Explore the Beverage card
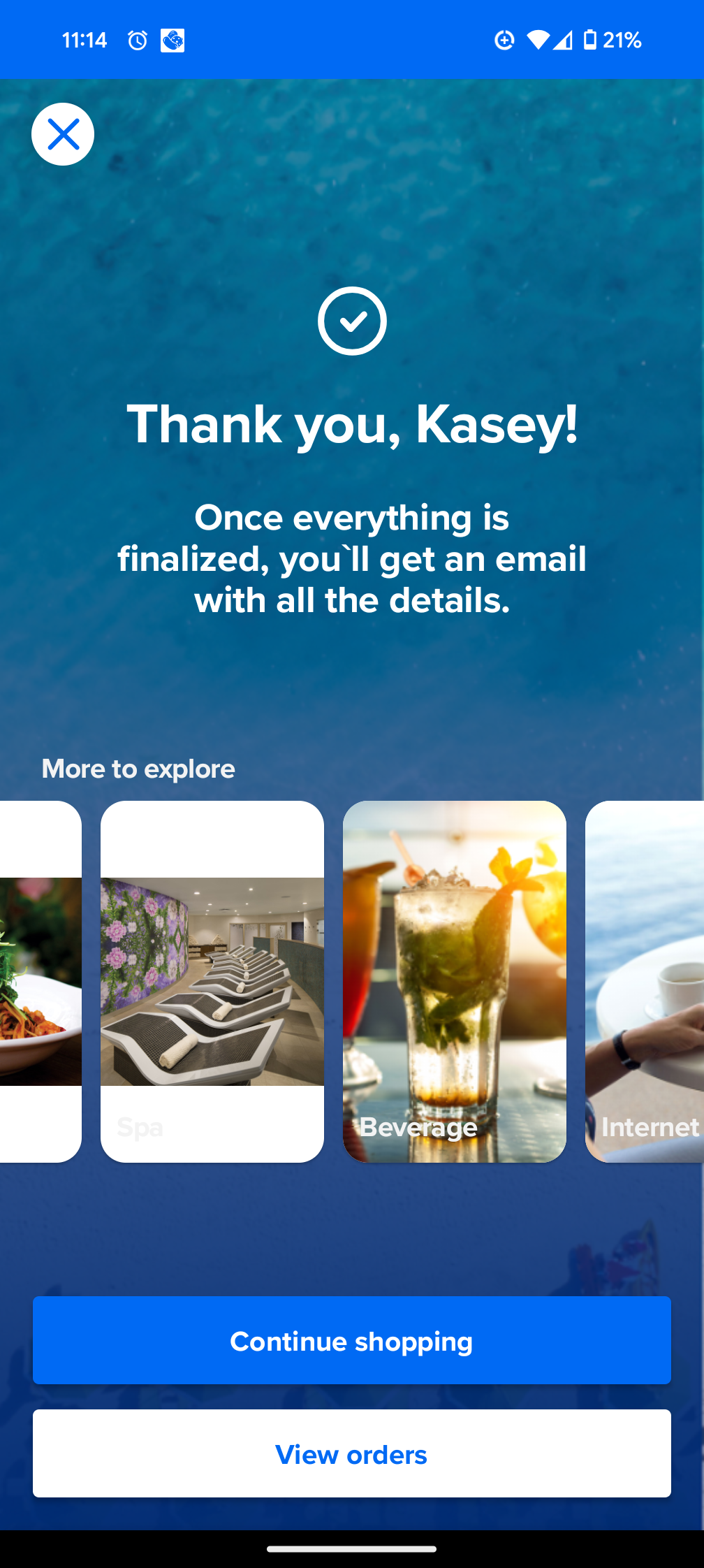The width and height of the screenshot is (704, 1568). pos(455,982)
